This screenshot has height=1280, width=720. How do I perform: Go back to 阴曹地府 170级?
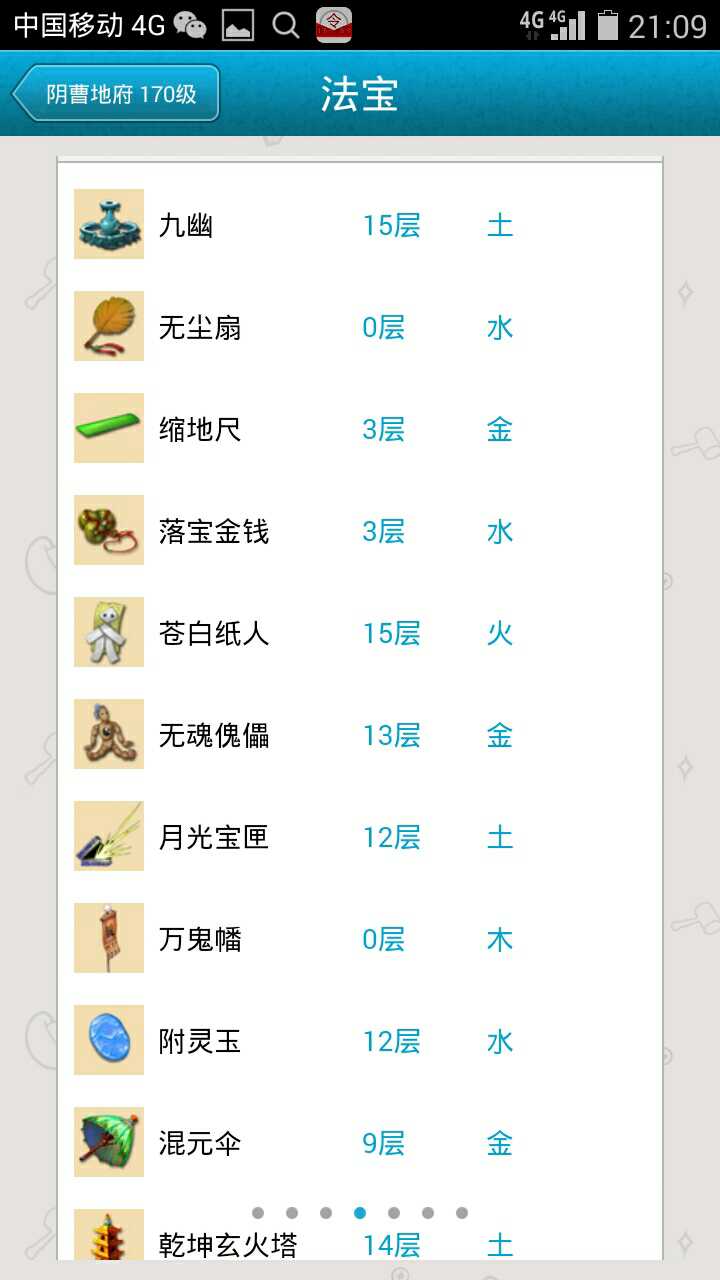click(x=116, y=95)
